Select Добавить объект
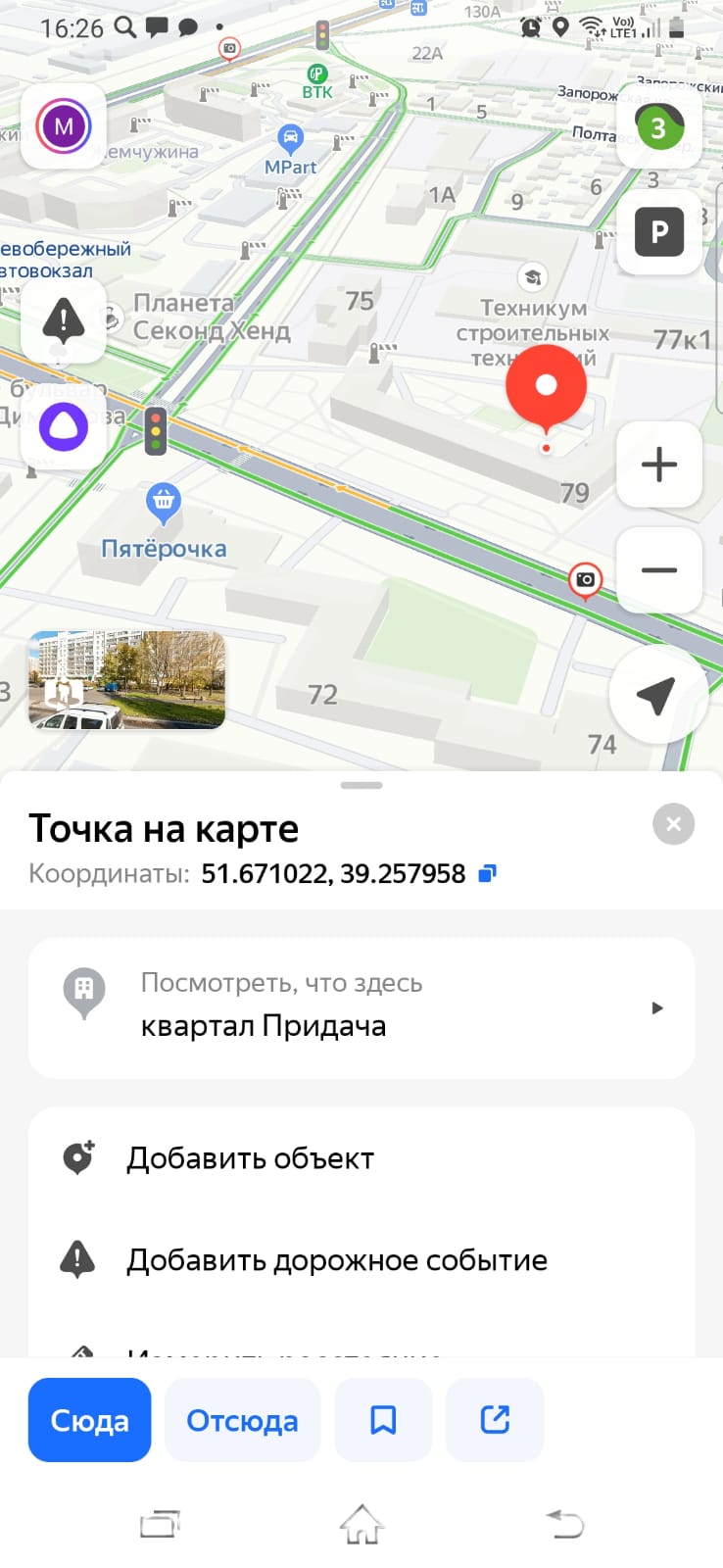This screenshot has width=723, height=1568. [x=250, y=1158]
